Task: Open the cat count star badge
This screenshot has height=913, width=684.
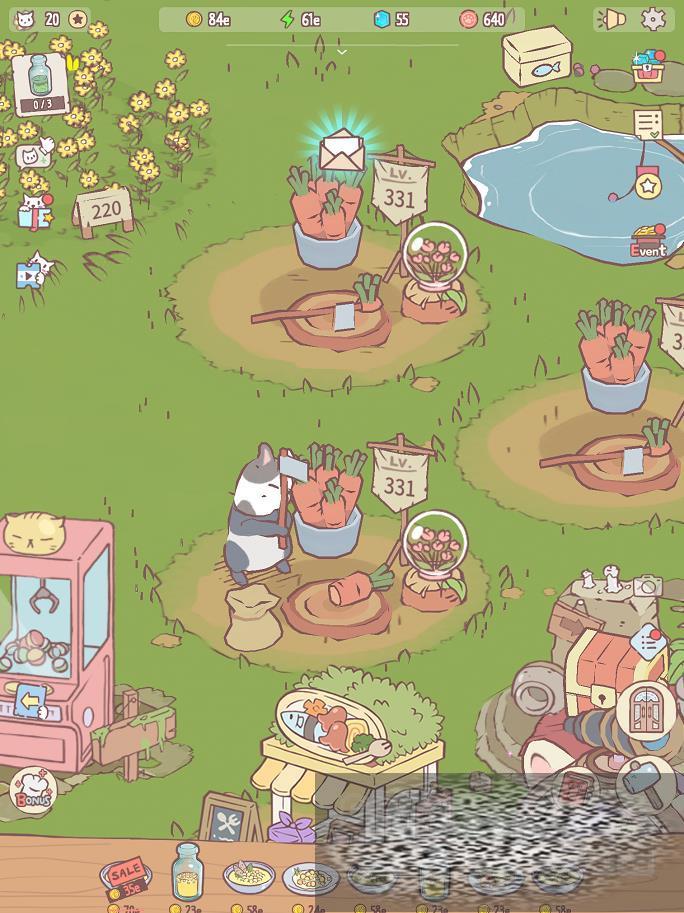Action: click(77, 19)
